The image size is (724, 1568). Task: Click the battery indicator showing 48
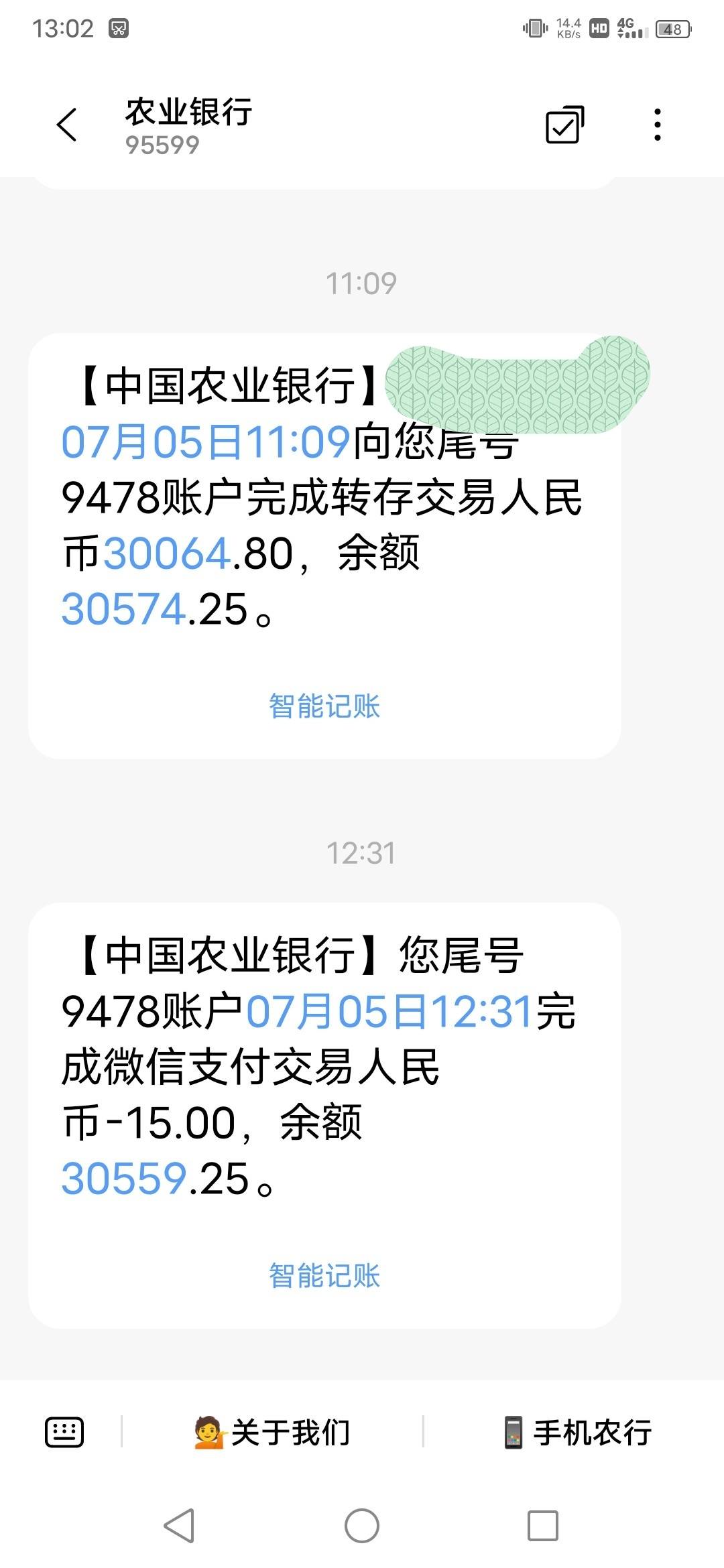672,29
